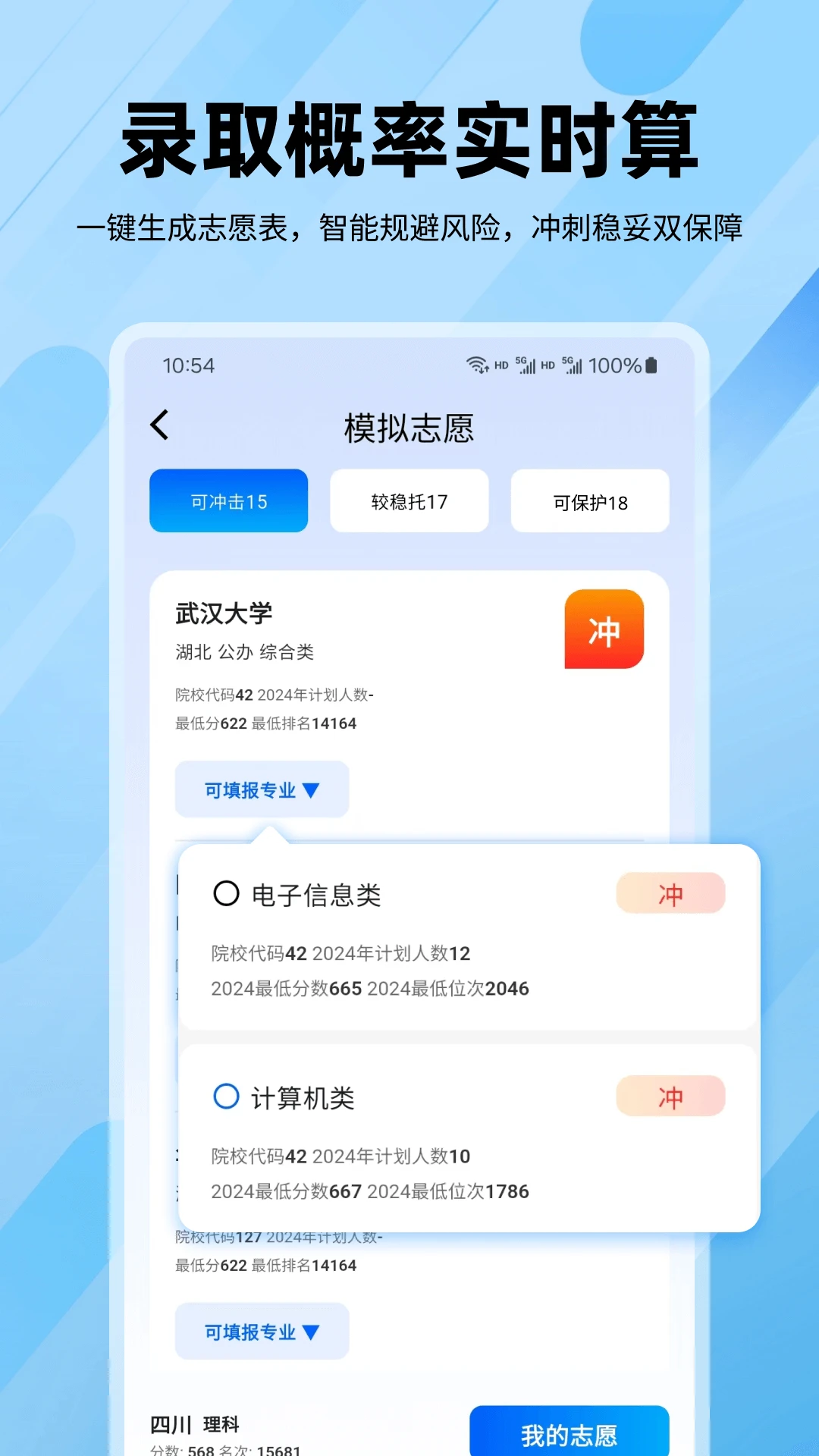Image resolution: width=819 pixels, height=1456 pixels.
Task: Tap the 冲 tag beside 计算机类
Action: (670, 1097)
